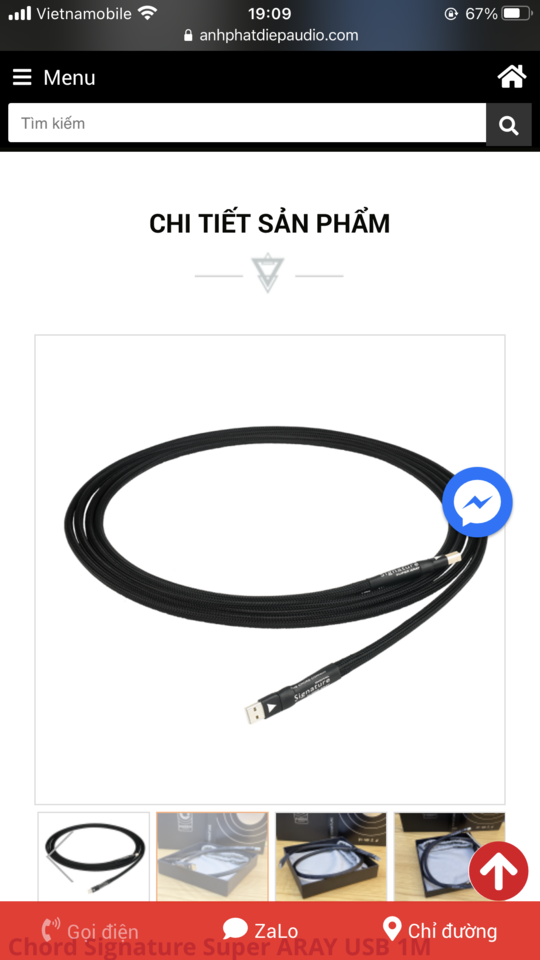Select the third thumbnail of boxed cable
The height and width of the screenshot is (960, 540).
(331, 856)
